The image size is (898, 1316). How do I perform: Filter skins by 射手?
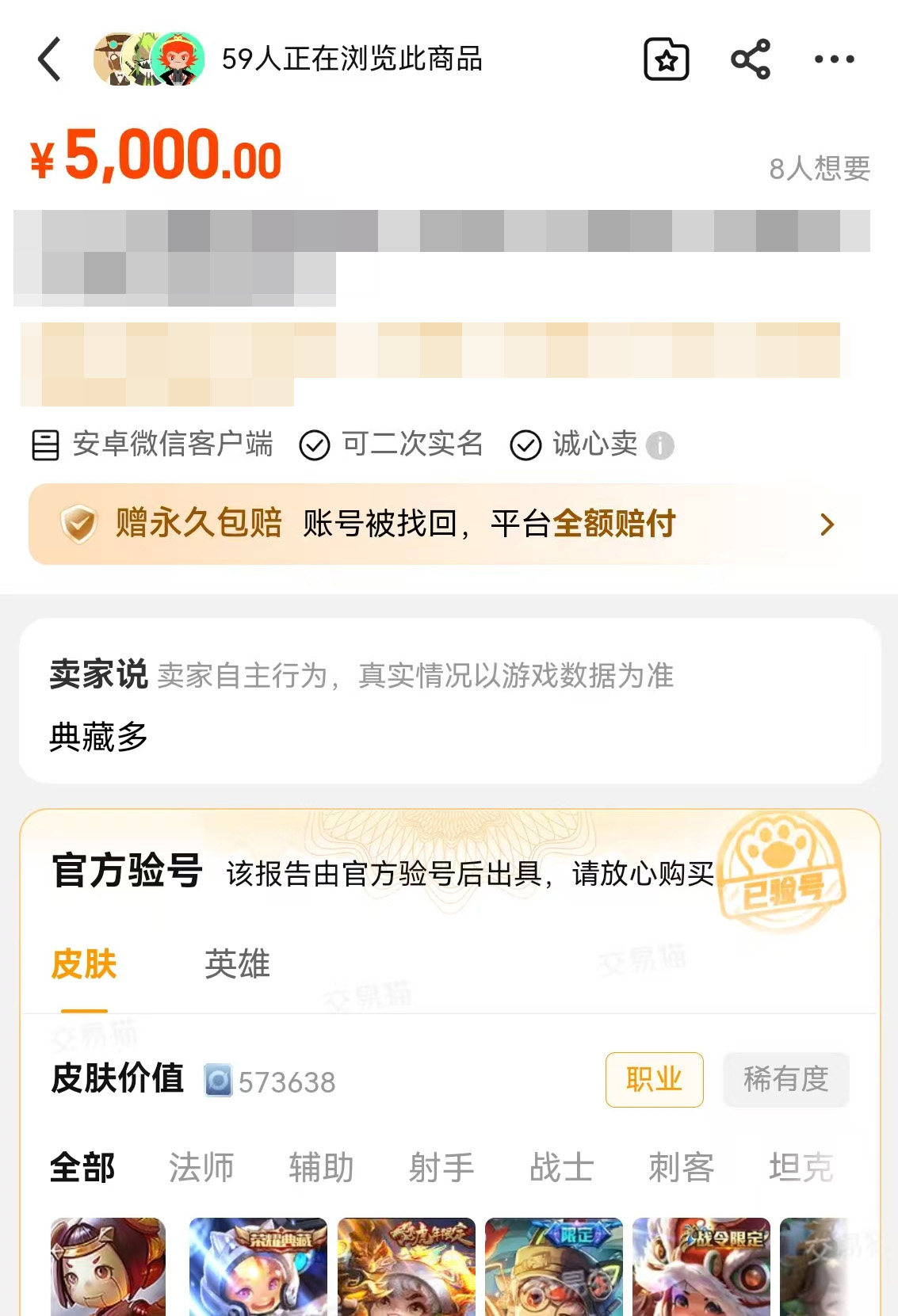click(x=441, y=1168)
